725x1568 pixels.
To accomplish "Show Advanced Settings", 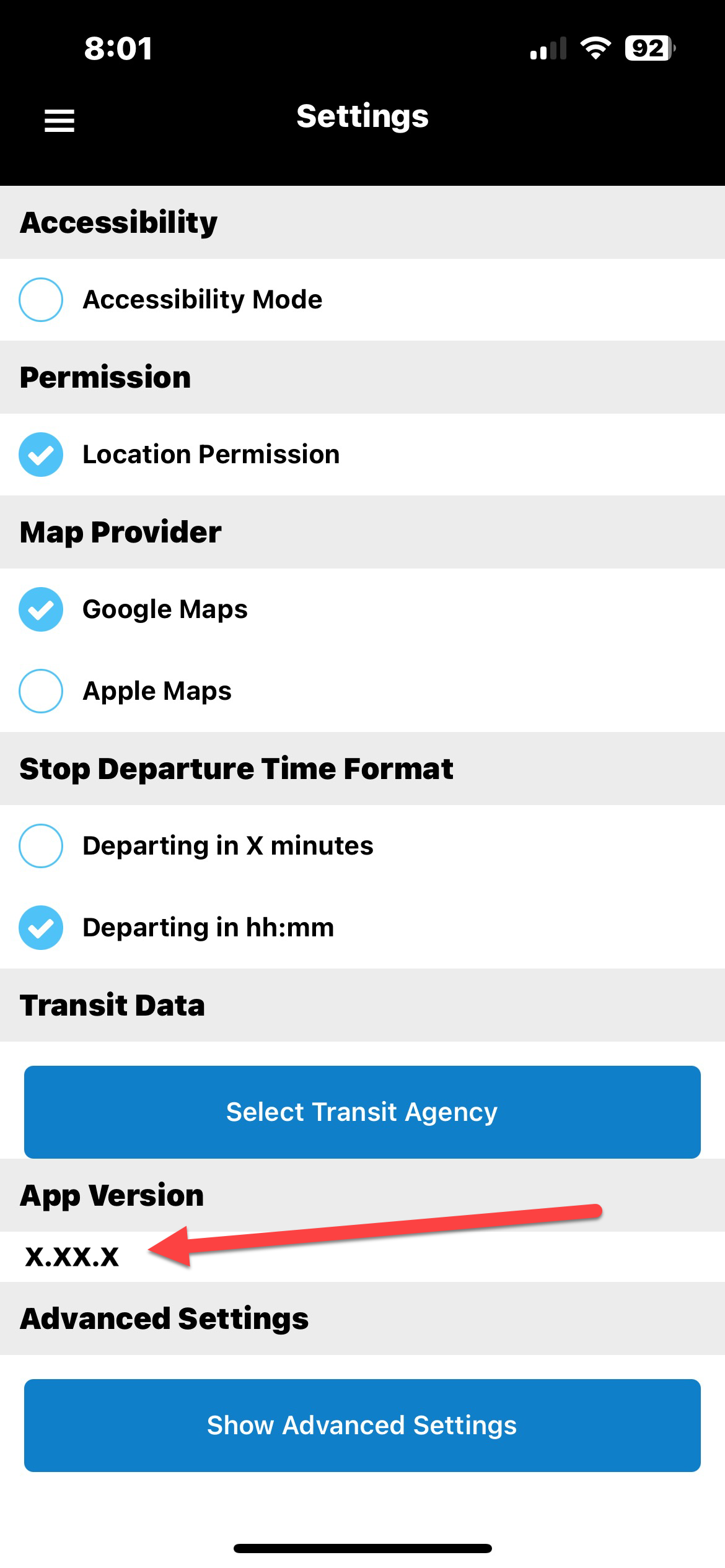I will pos(362,1426).
